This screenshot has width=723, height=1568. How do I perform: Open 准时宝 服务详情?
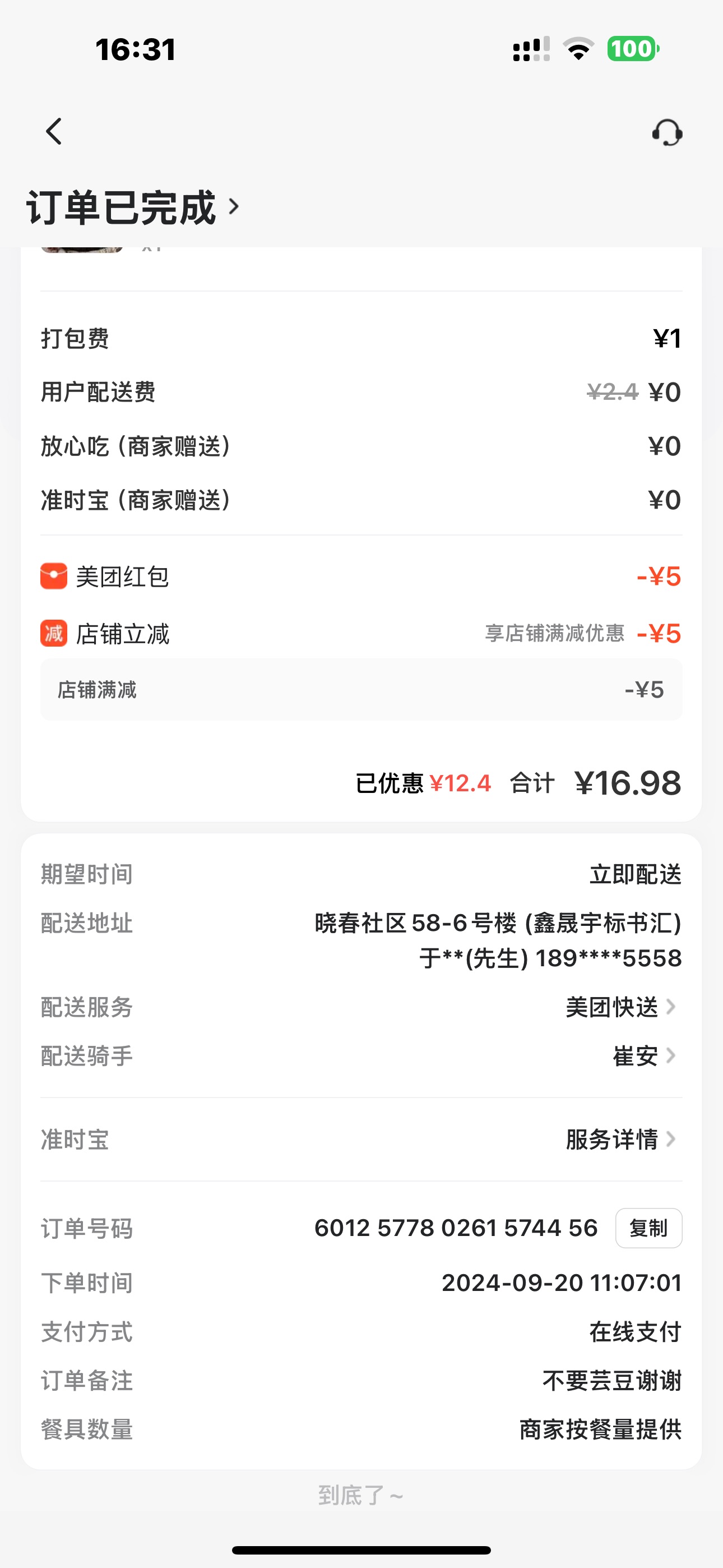coord(620,1139)
